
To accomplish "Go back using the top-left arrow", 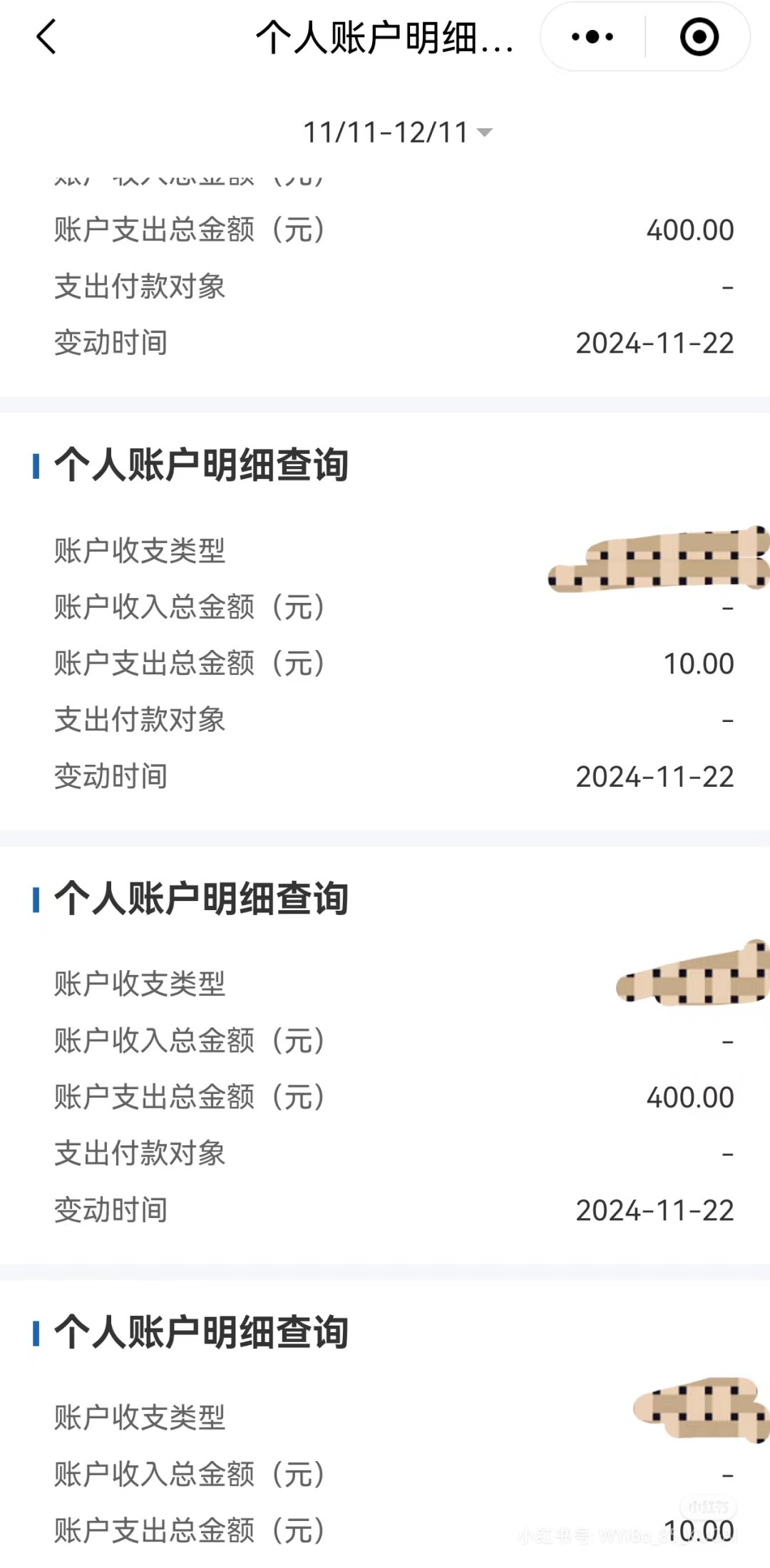I will coord(46,37).
